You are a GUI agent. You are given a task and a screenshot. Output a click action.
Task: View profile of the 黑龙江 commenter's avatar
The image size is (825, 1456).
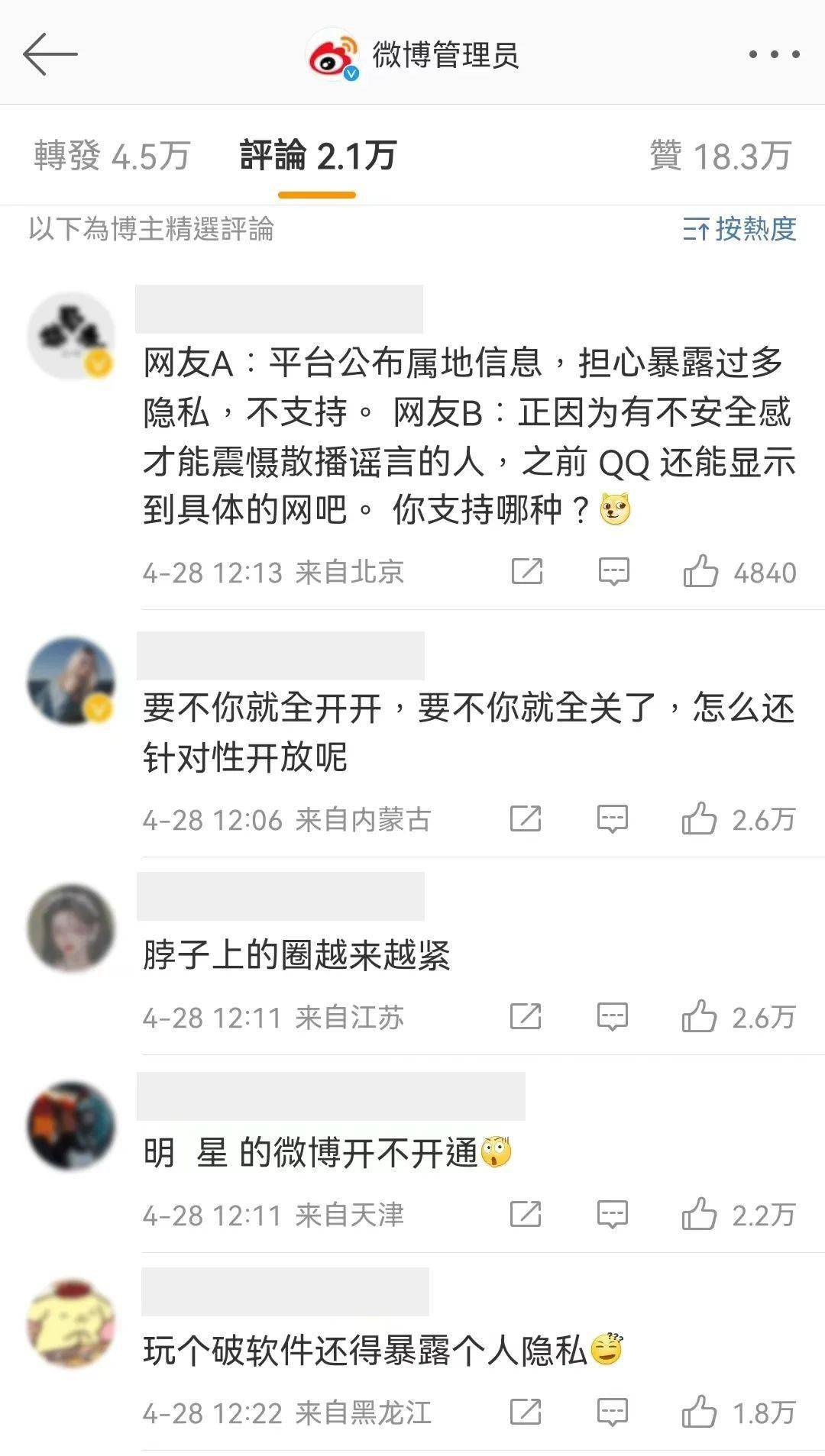click(71, 1324)
